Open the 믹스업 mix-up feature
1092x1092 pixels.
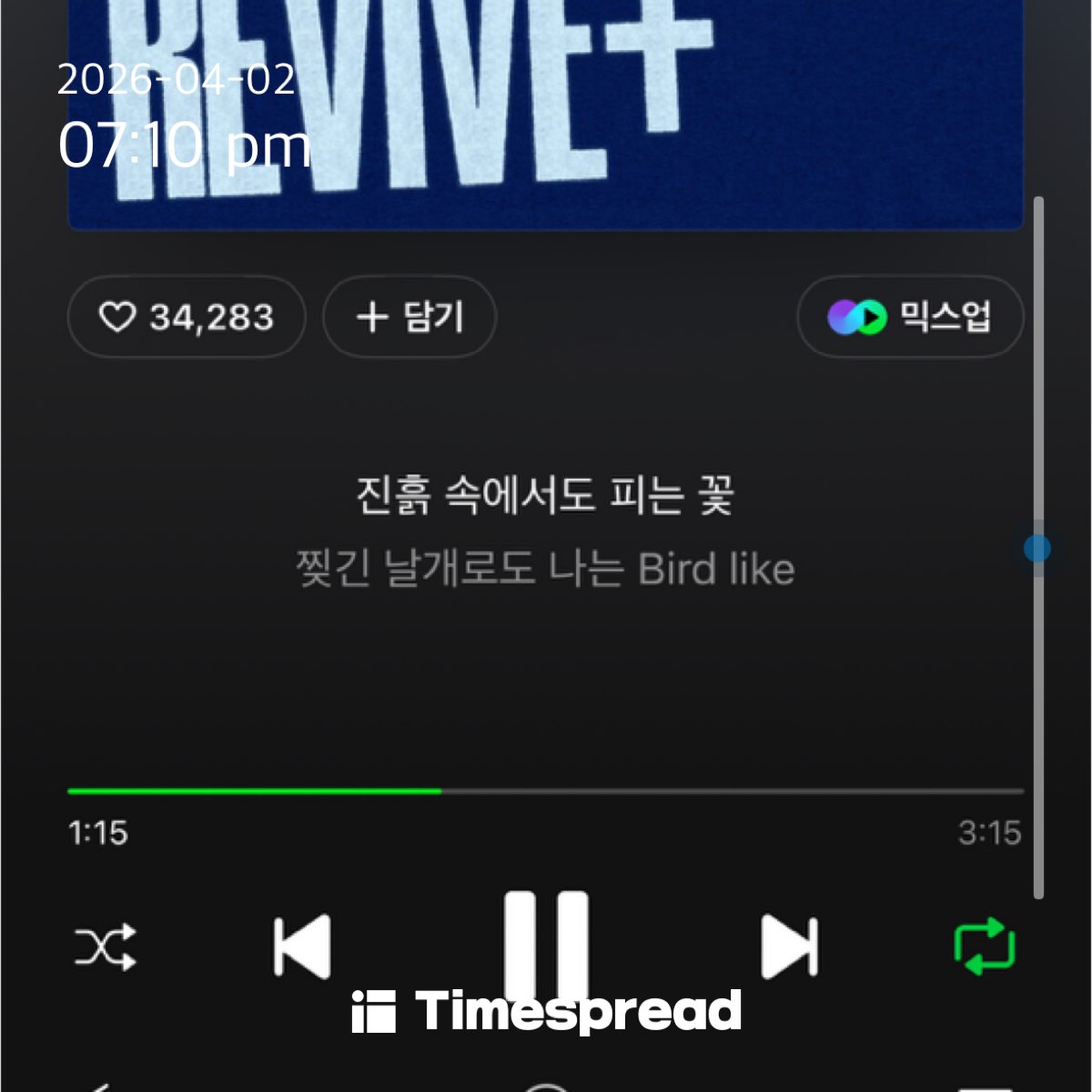coord(910,317)
